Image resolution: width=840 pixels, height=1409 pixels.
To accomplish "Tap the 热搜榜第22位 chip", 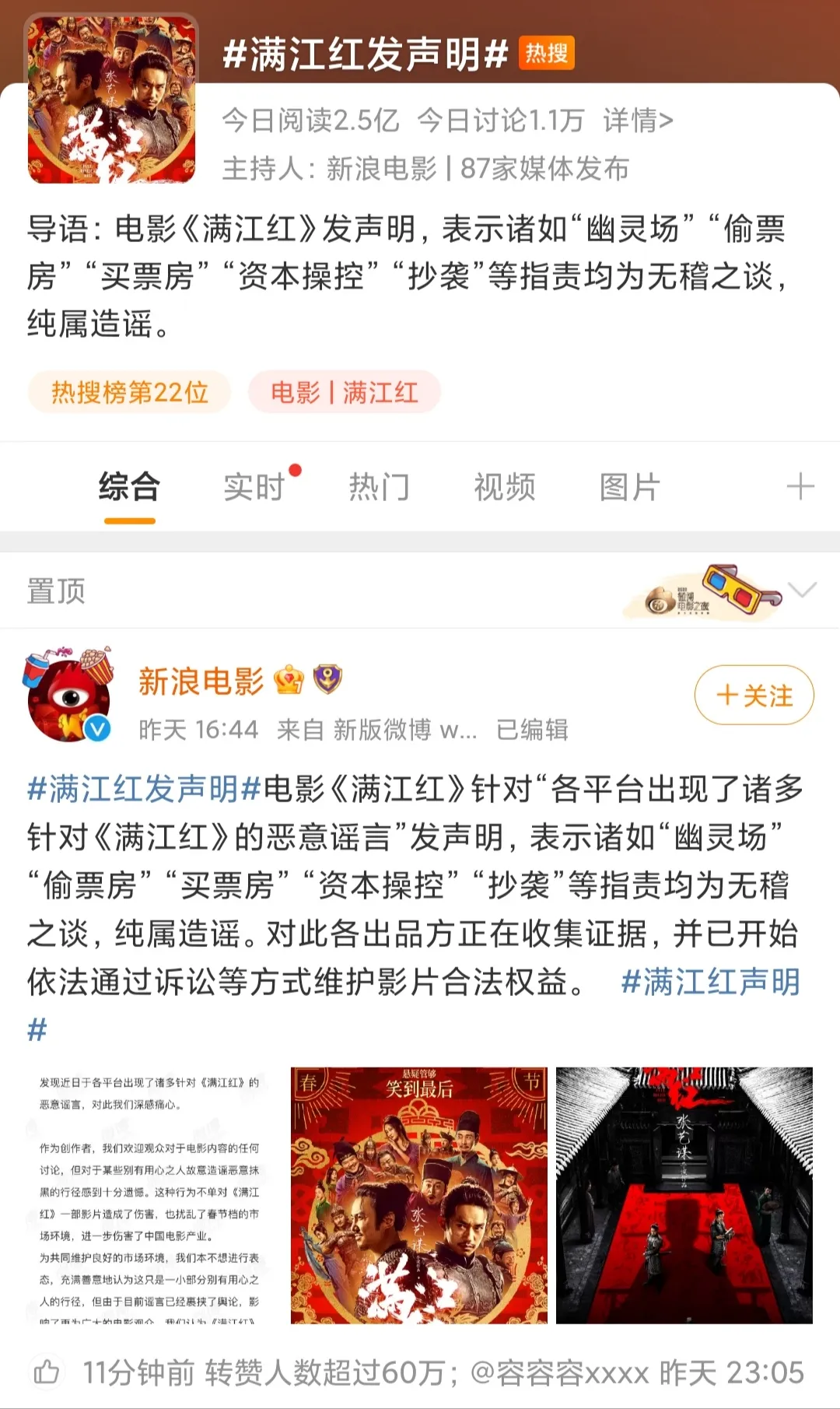I will coord(130,392).
